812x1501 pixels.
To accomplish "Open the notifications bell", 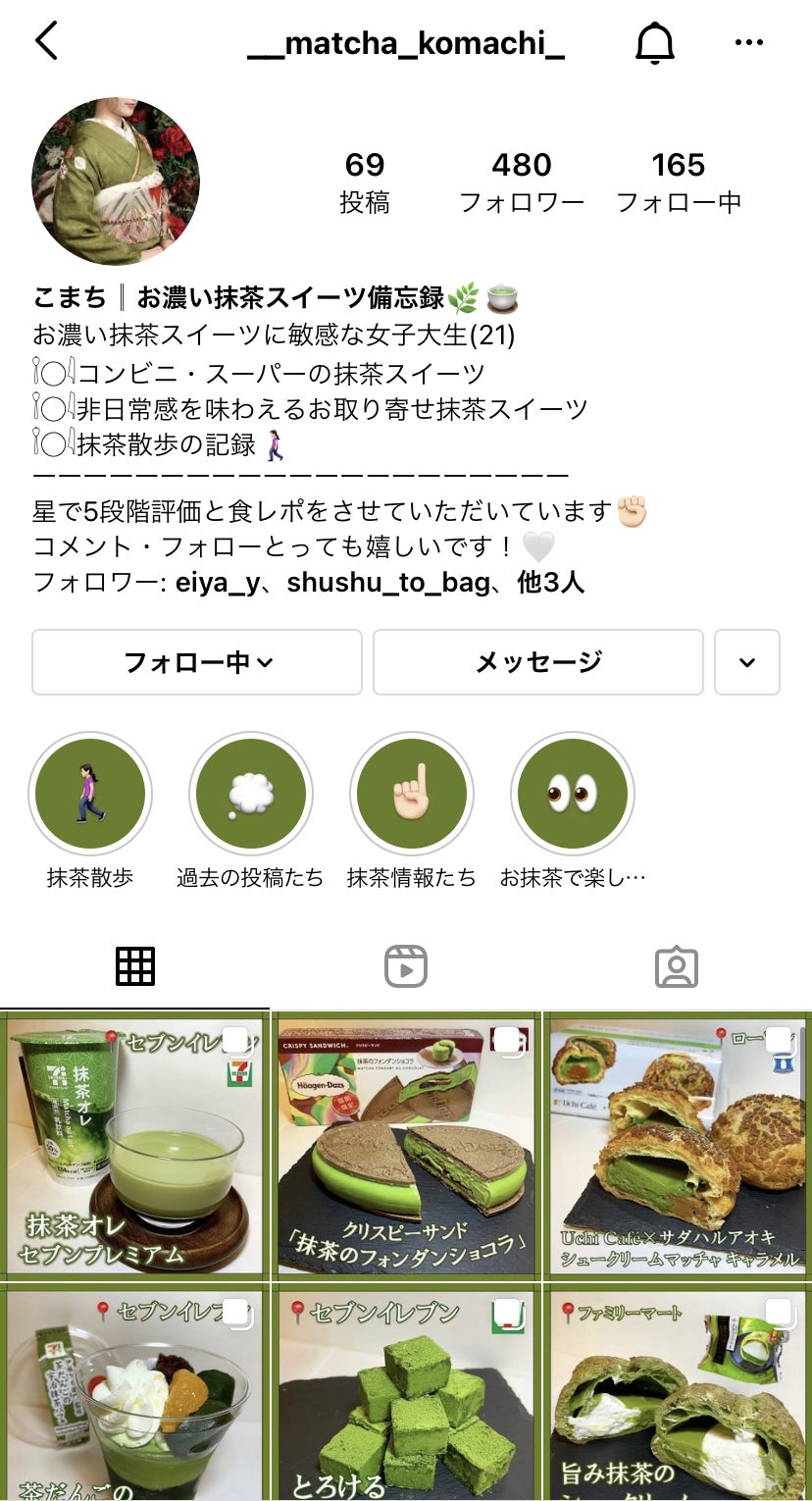I will coord(655,42).
